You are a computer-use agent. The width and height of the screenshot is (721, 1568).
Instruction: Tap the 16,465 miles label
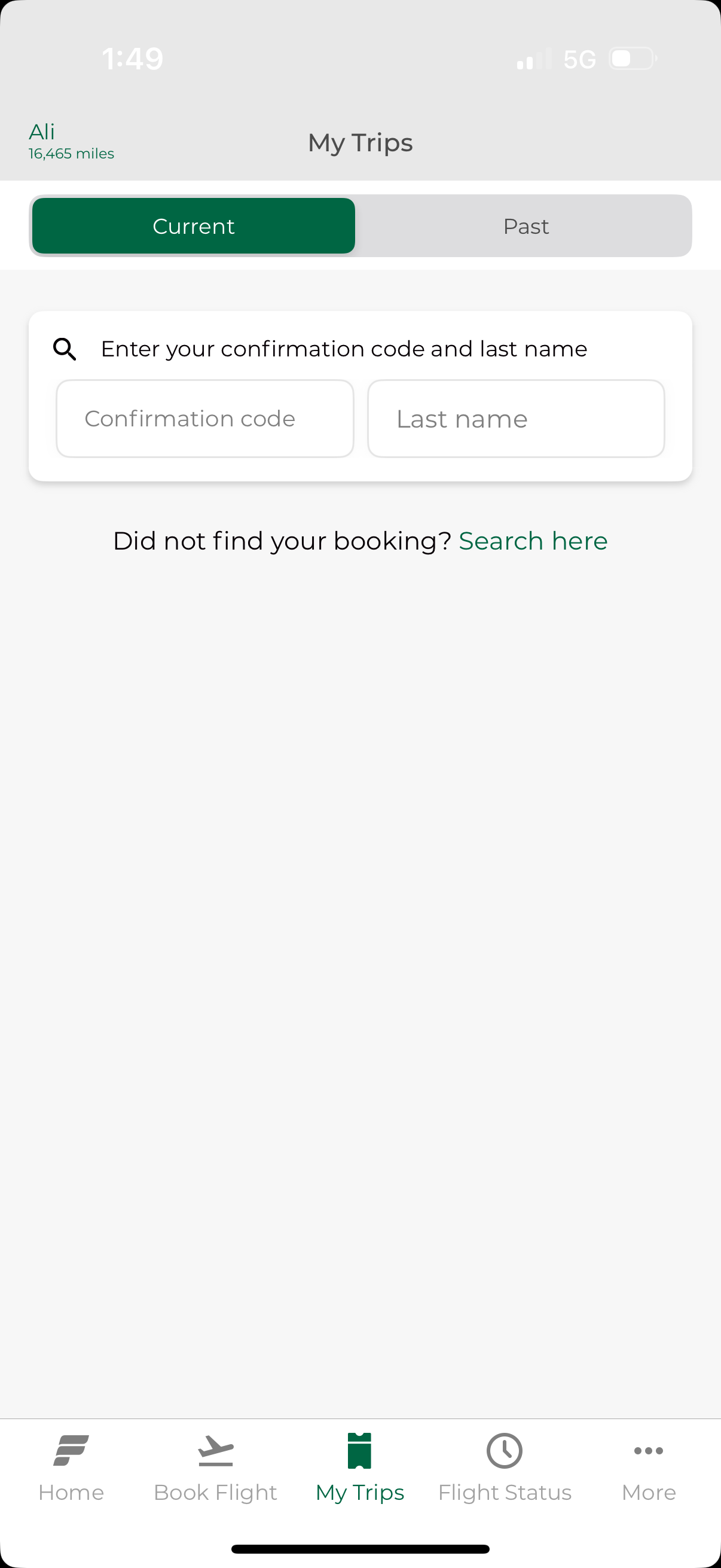71,153
